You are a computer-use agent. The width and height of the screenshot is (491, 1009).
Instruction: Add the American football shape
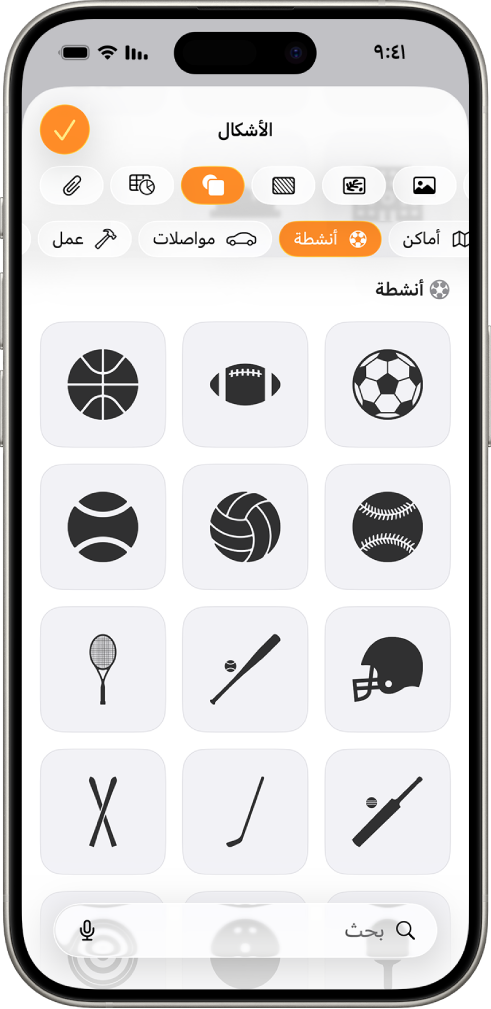coord(245,385)
